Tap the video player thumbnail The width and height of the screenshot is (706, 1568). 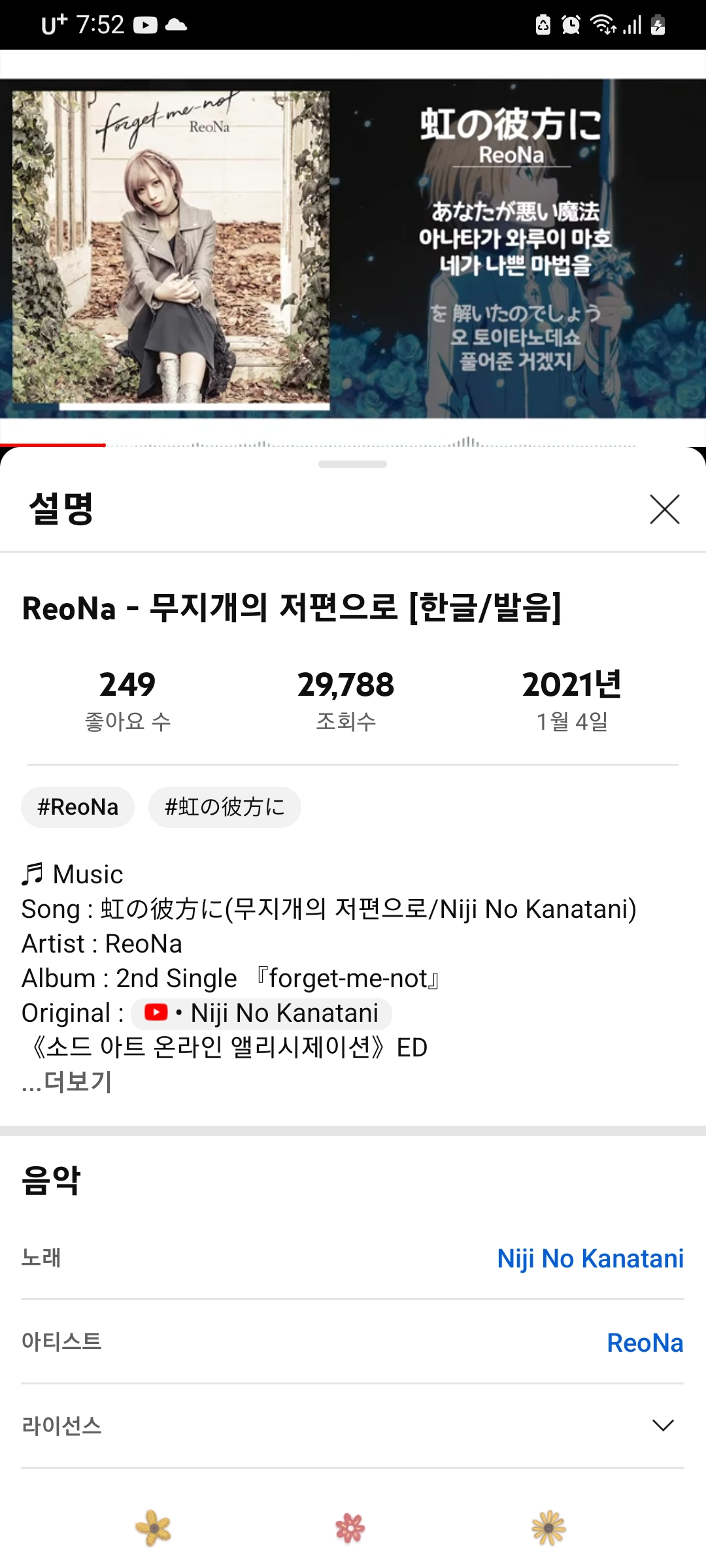(353, 248)
